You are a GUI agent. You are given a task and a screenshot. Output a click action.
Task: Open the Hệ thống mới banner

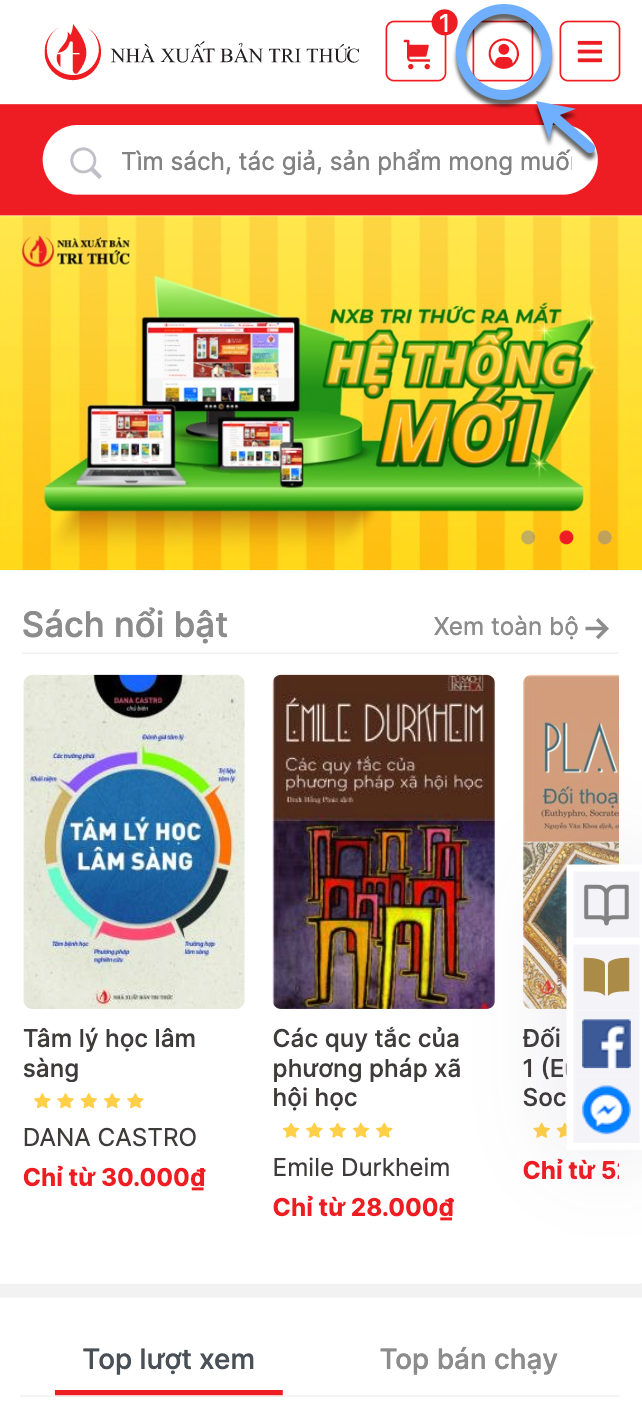point(320,390)
